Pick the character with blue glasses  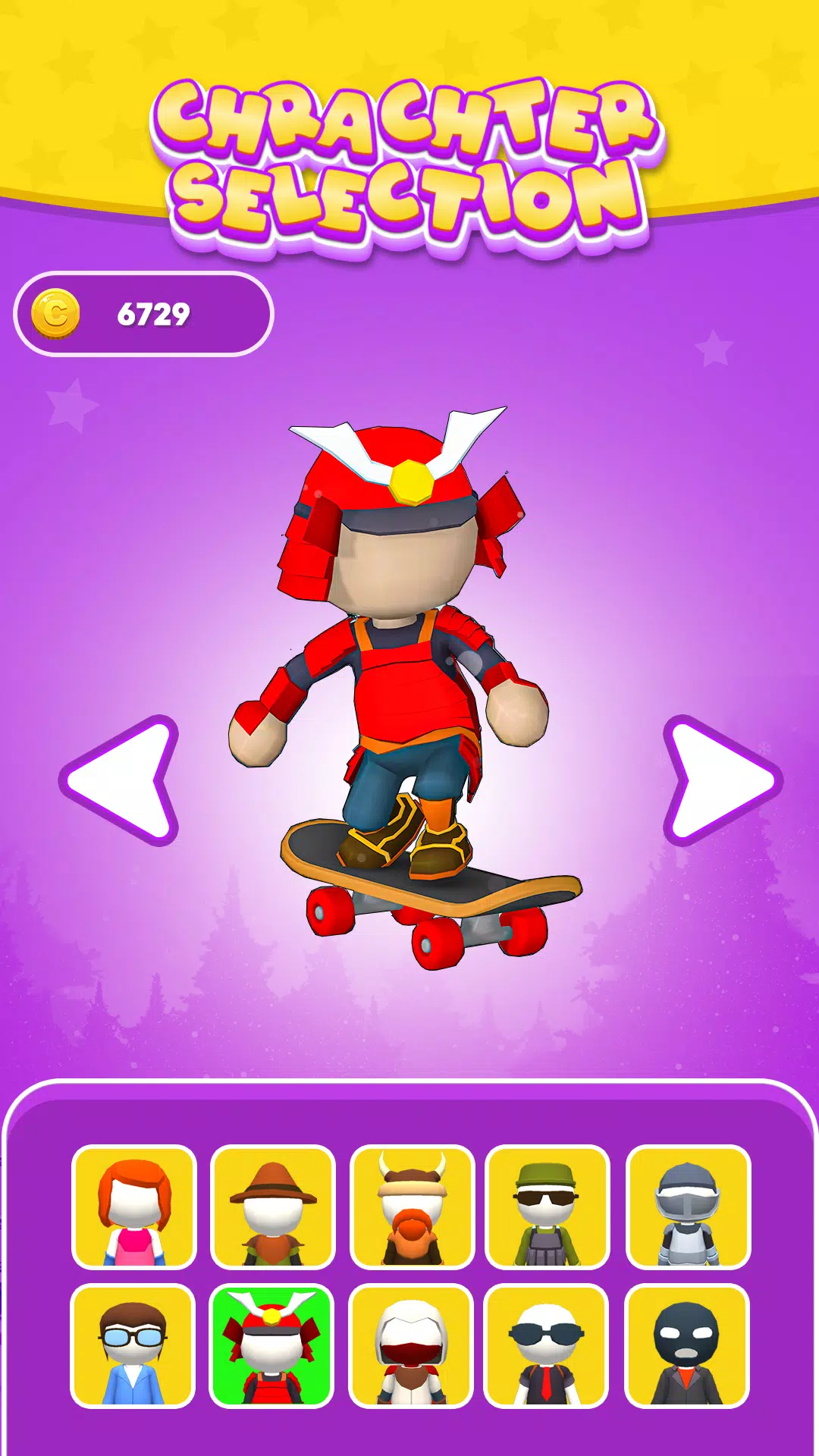133,1346
